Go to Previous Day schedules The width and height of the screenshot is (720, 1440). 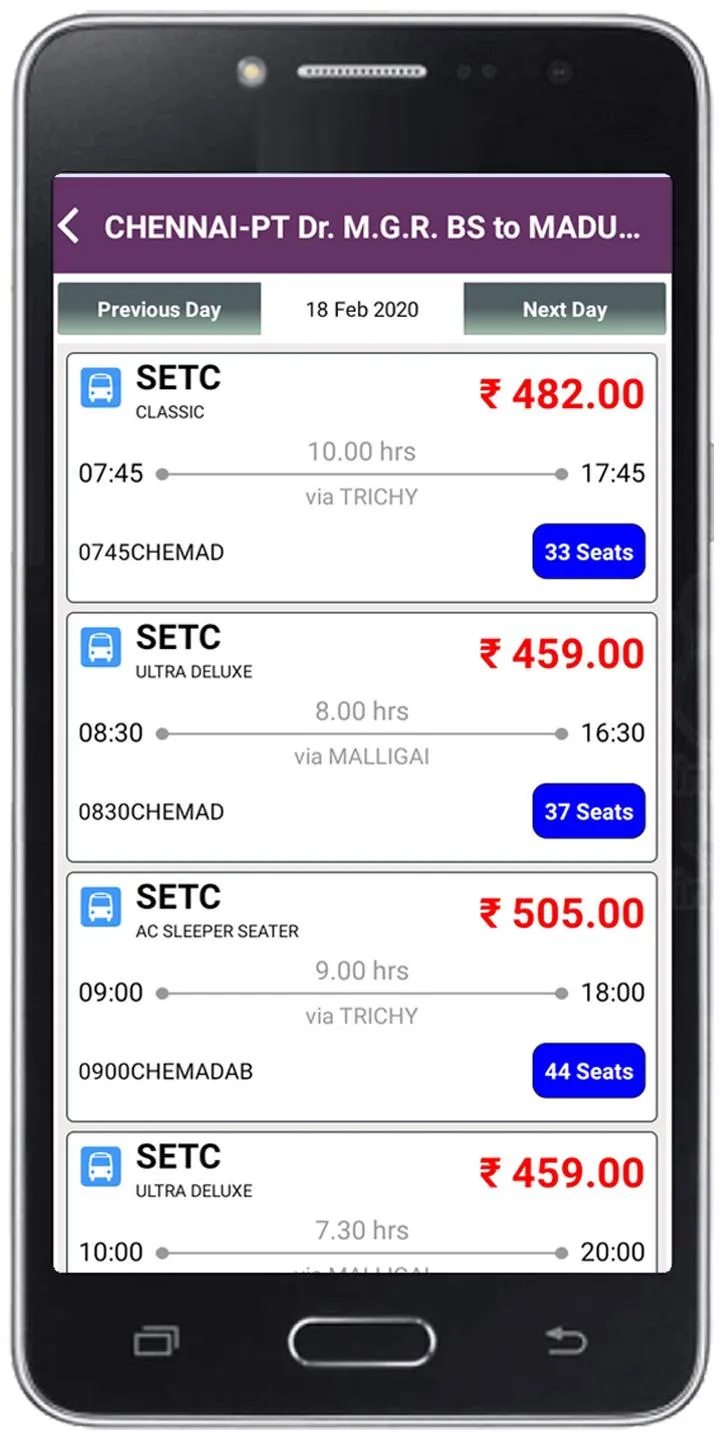pyautogui.click(x=159, y=309)
